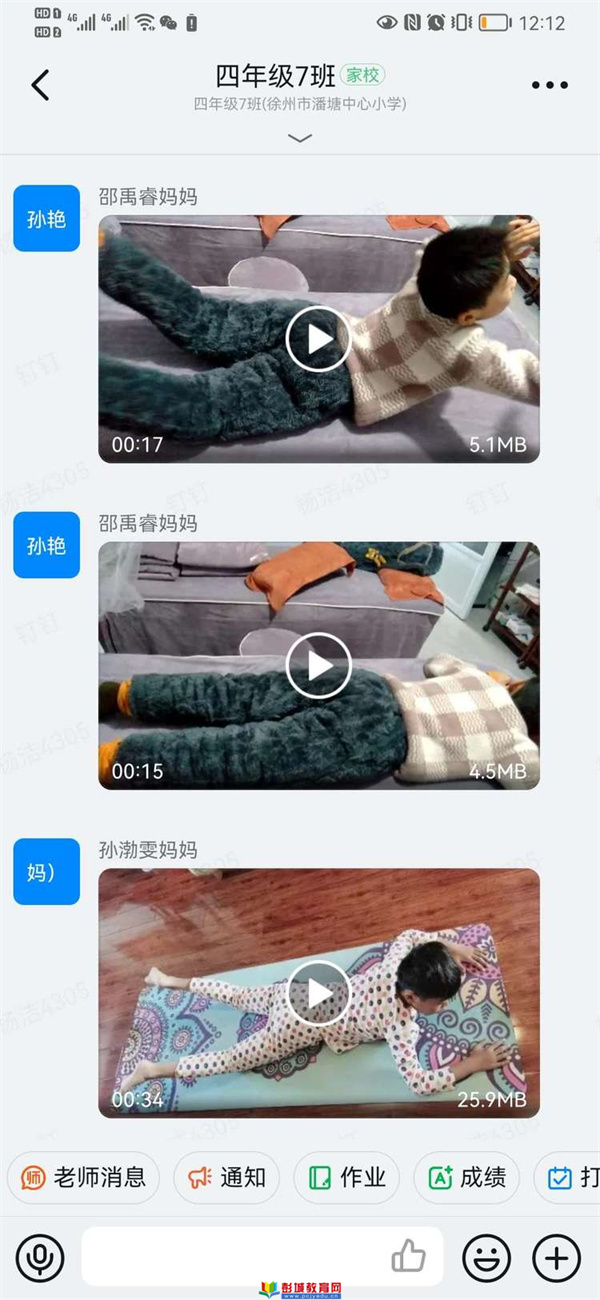Open the plus attachments menu
This screenshot has width=600, height=1300.
556,1257
